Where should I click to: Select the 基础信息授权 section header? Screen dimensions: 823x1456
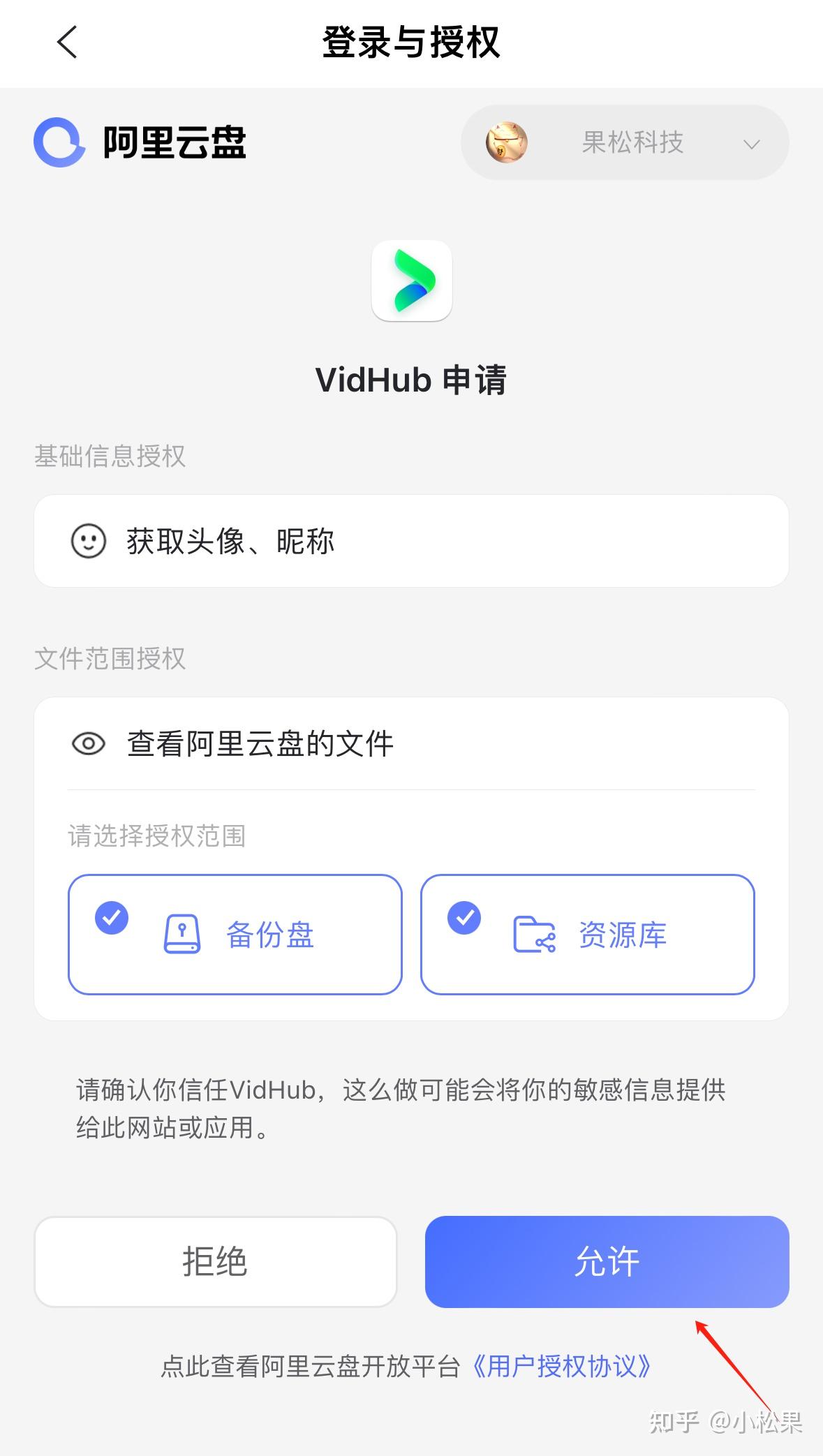(x=110, y=456)
